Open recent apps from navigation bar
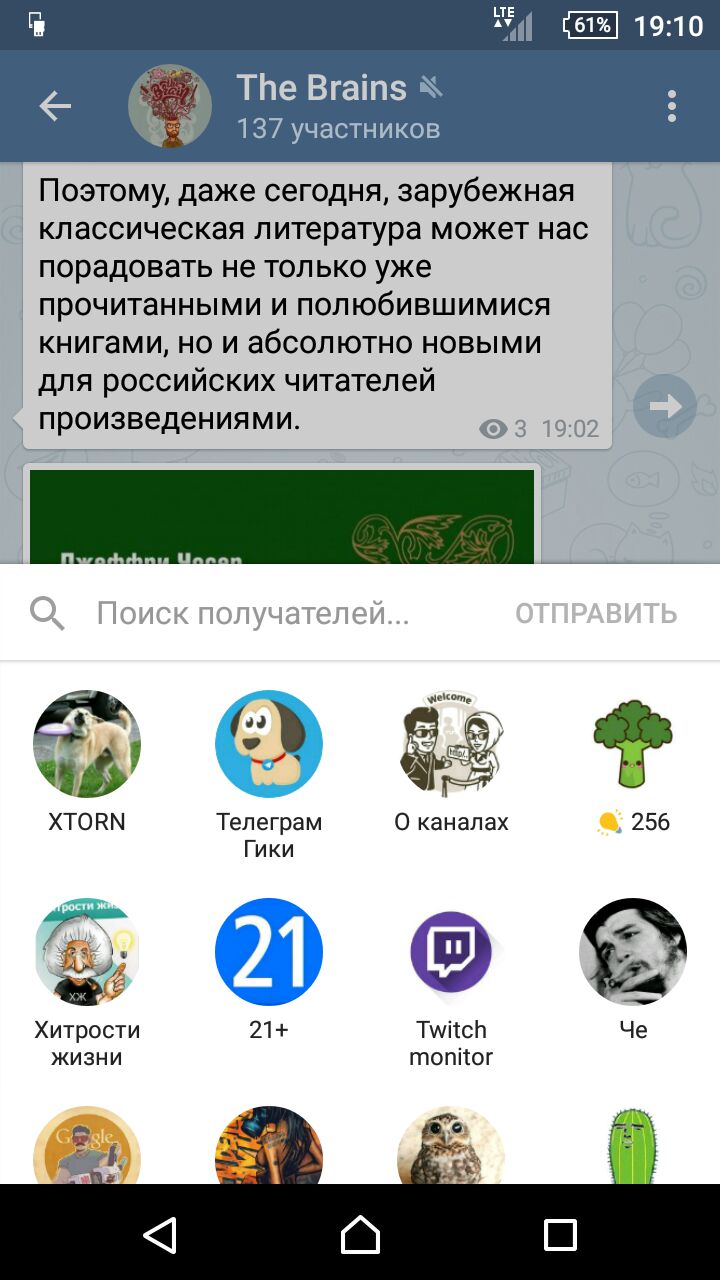720x1280 pixels. tap(560, 1235)
